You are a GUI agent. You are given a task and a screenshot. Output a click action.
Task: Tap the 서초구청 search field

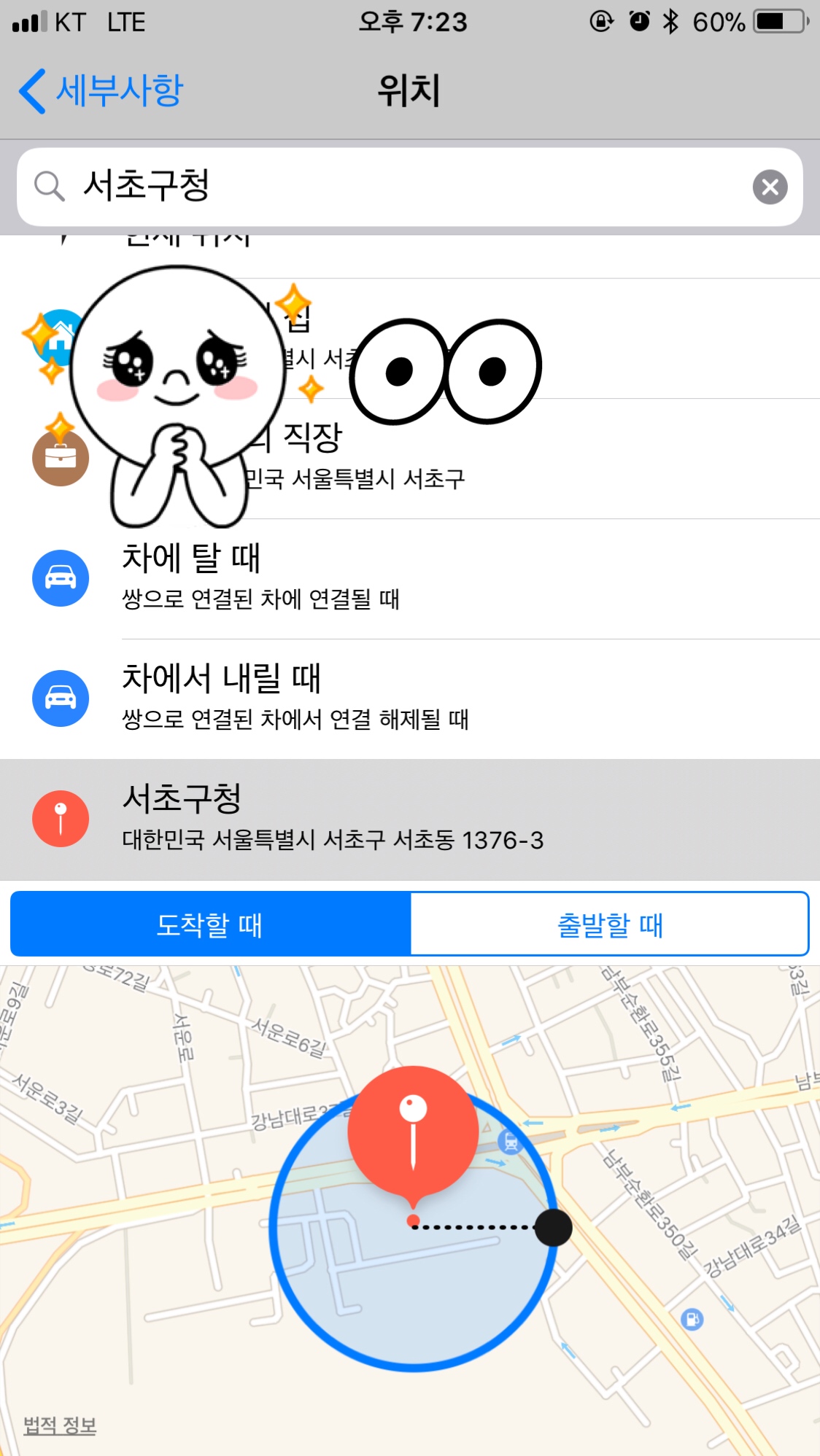click(x=394, y=187)
